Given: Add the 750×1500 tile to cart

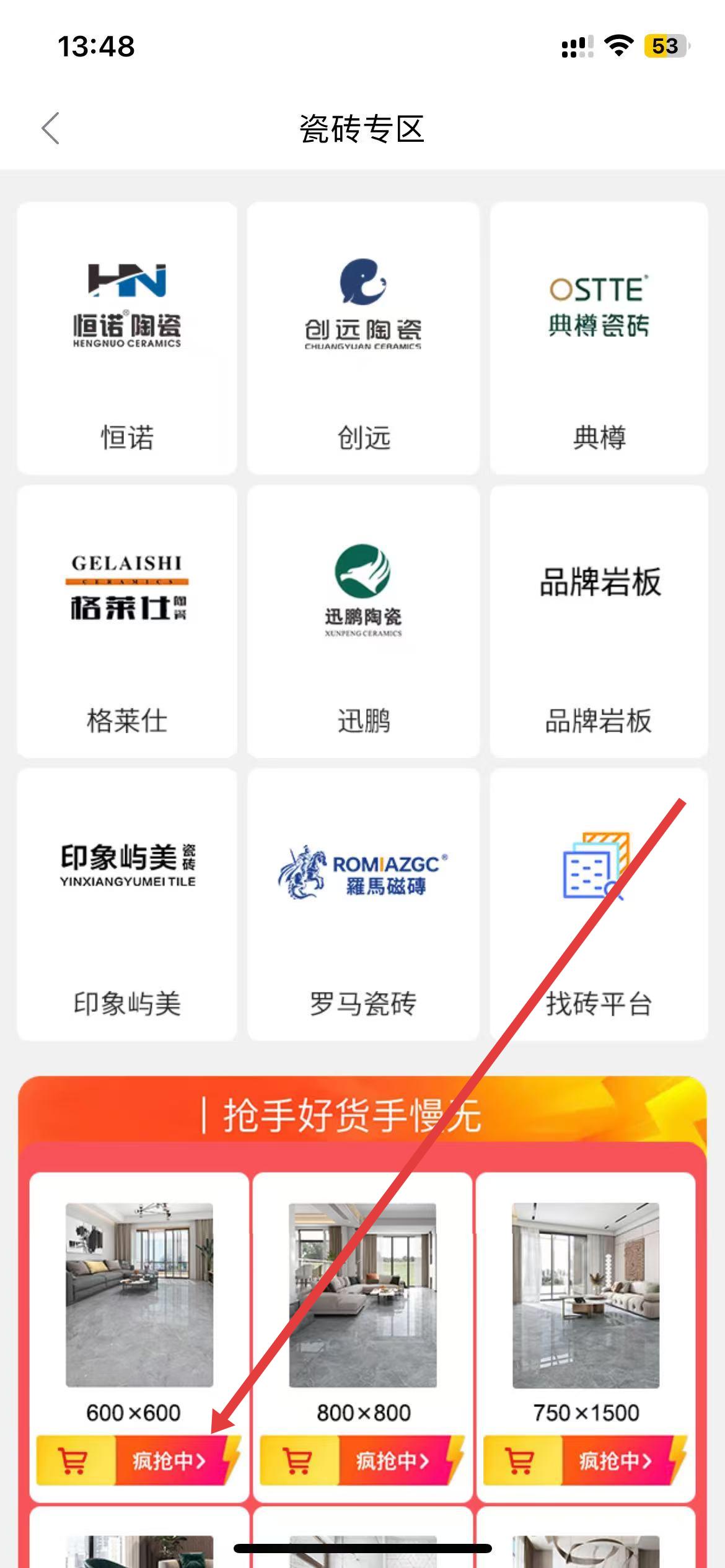Looking at the screenshot, I should pos(521,1461).
